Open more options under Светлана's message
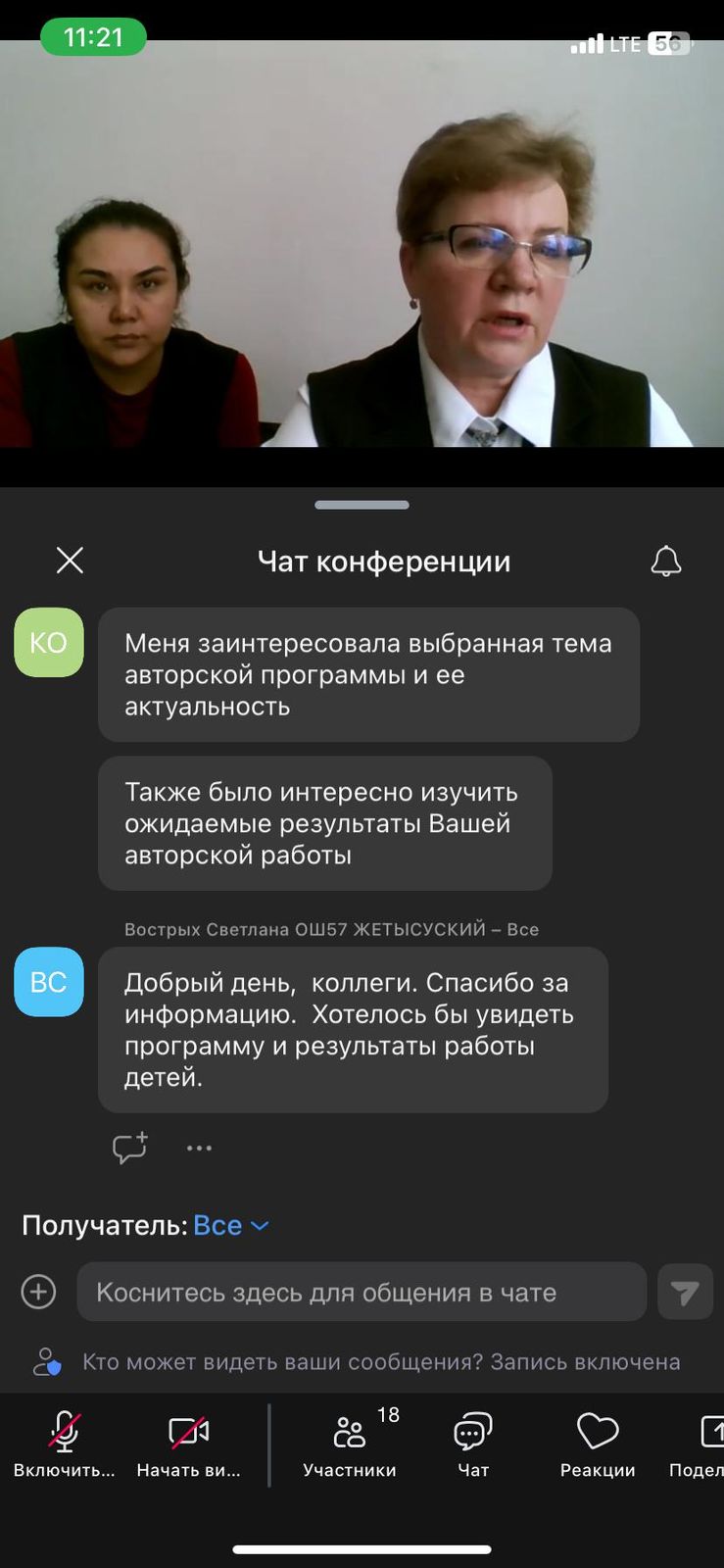 [x=199, y=1148]
